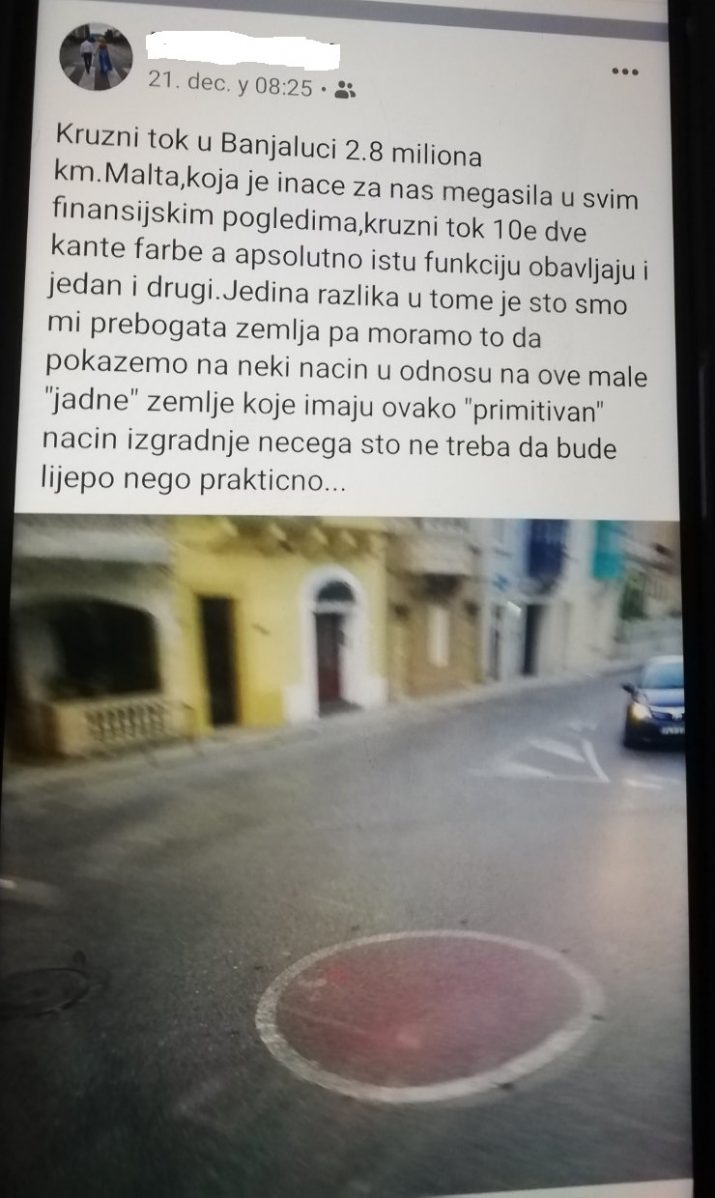The height and width of the screenshot is (1198, 715).
Task: Open the post's three-dot overflow menu
Action: (x=624, y=72)
